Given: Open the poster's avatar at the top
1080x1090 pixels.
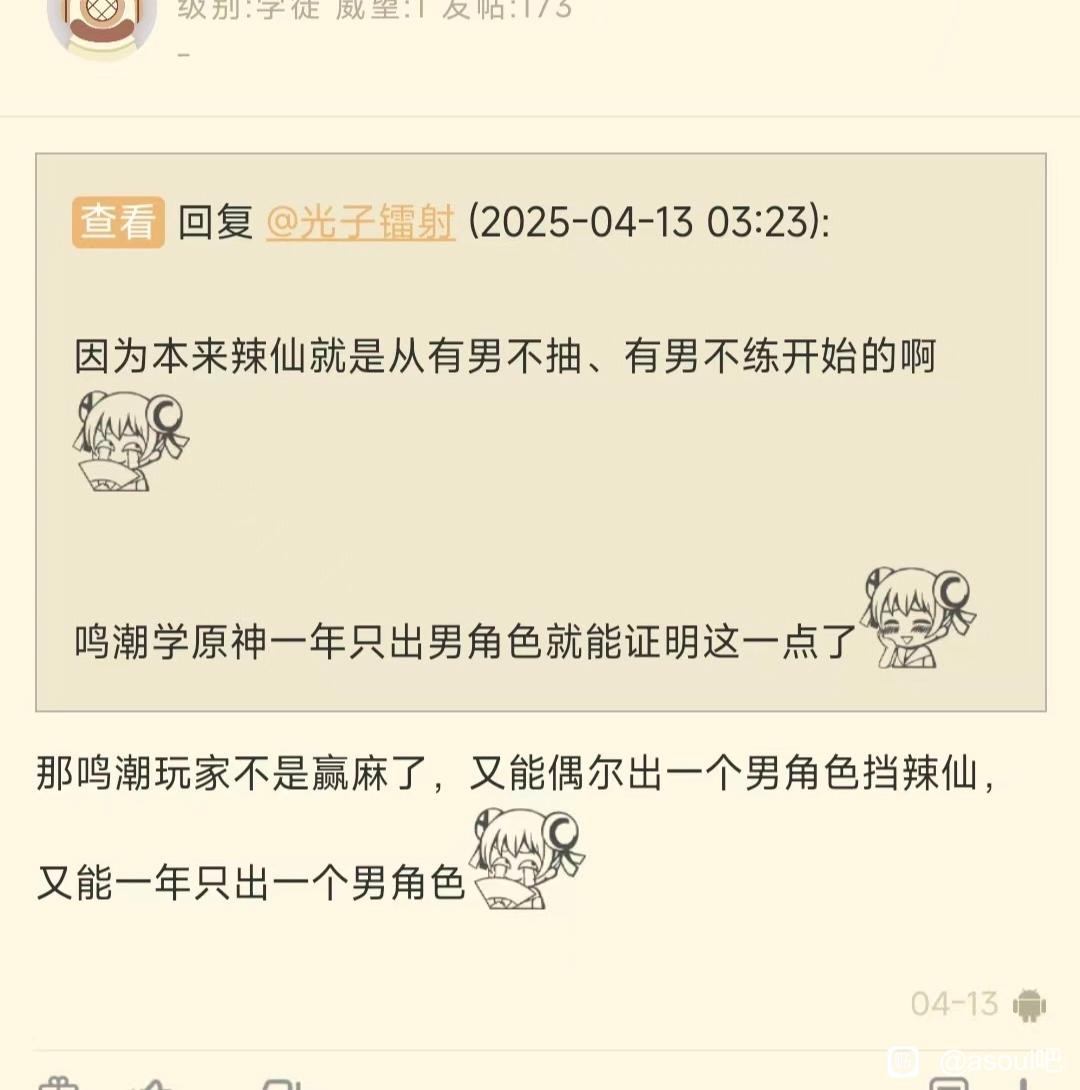Looking at the screenshot, I should pos(102,24).
